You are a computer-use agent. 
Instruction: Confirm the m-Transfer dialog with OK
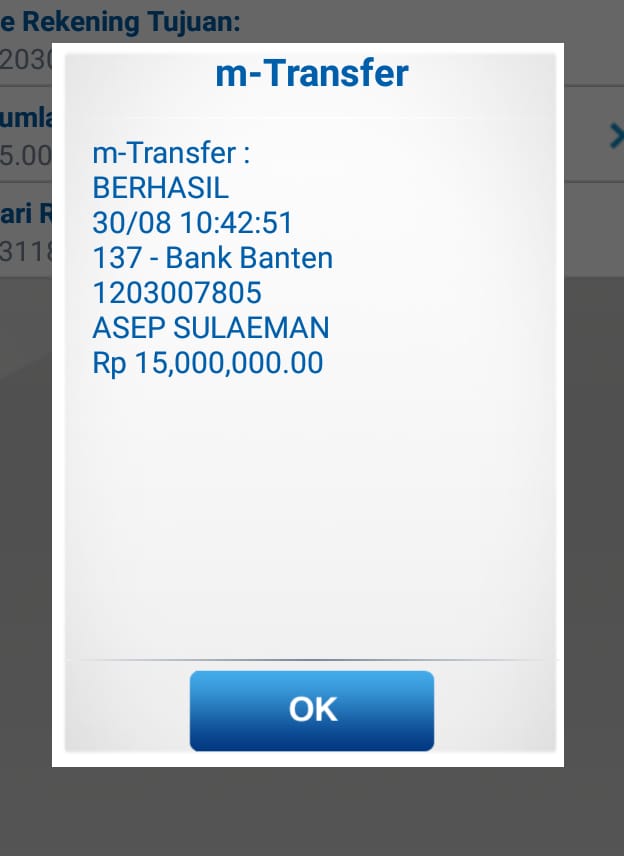click(312, 710)
